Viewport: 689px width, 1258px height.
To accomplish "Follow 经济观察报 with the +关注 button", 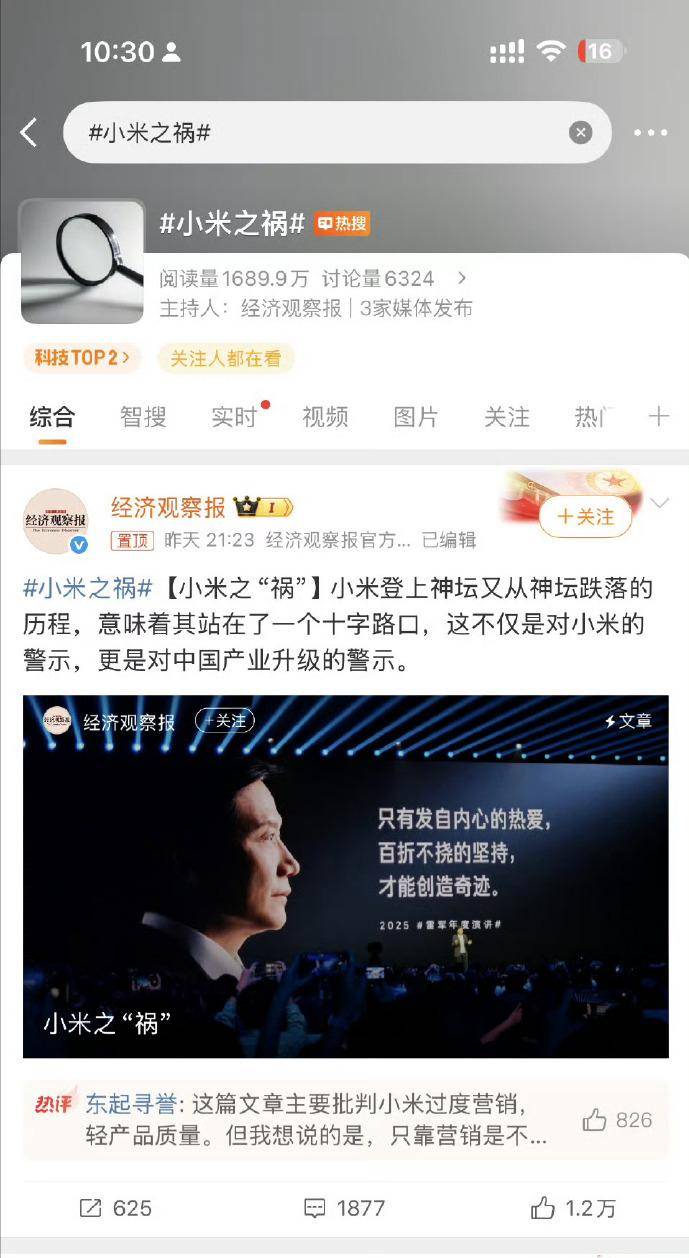I will click(586, 516).
